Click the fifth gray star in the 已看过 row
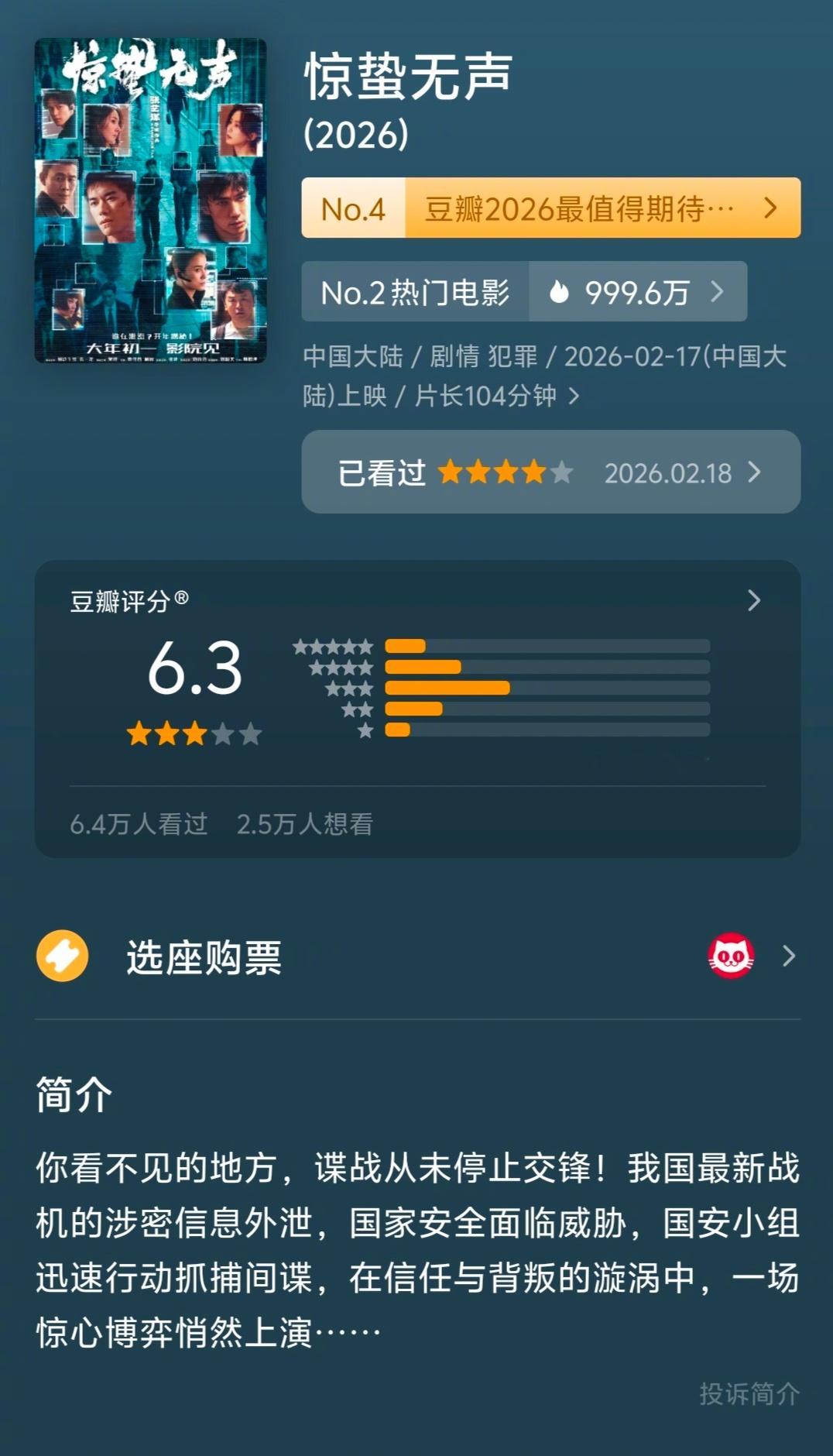This screenshot has width=833, height=1456. (x=560, y=472)
